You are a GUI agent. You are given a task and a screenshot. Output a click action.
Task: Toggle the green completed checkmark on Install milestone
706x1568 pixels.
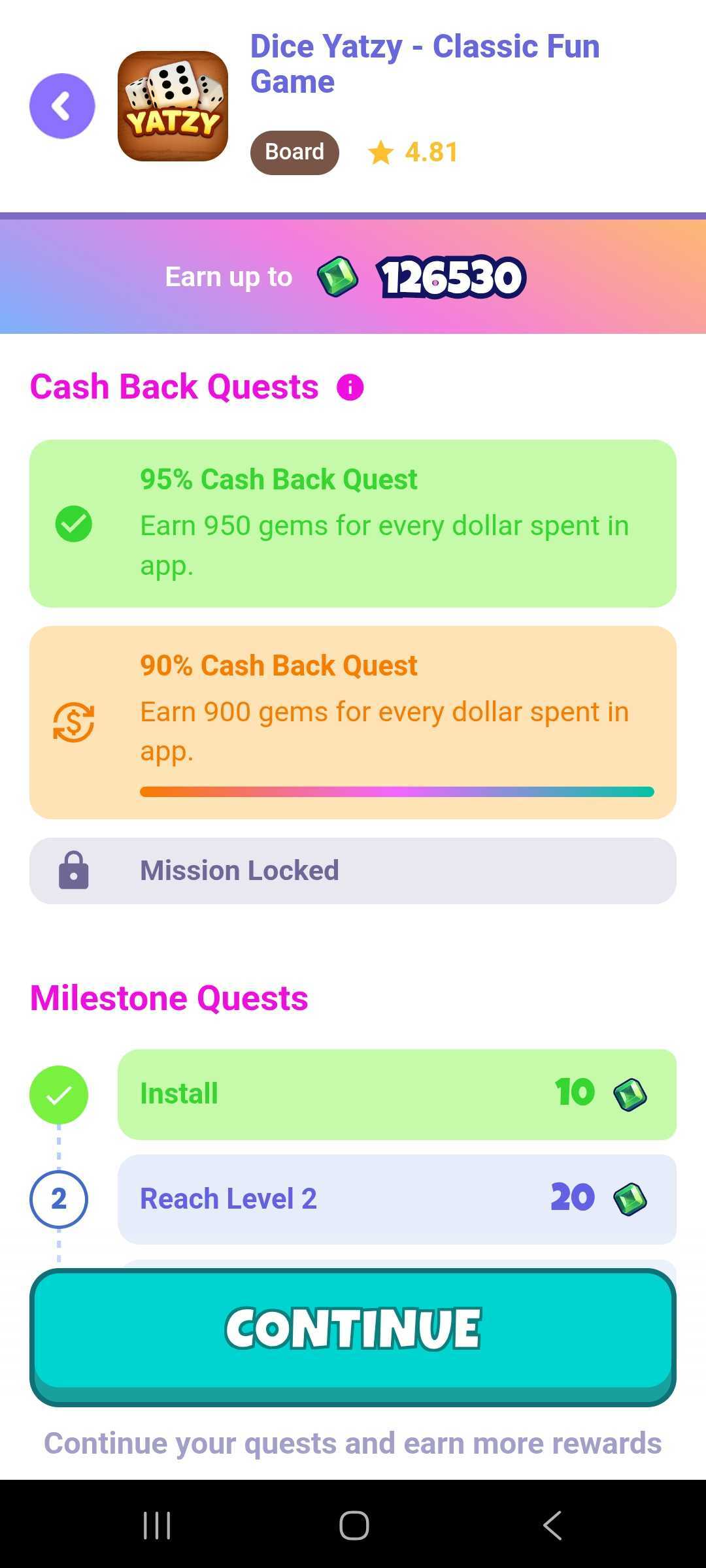point(59,1094)
